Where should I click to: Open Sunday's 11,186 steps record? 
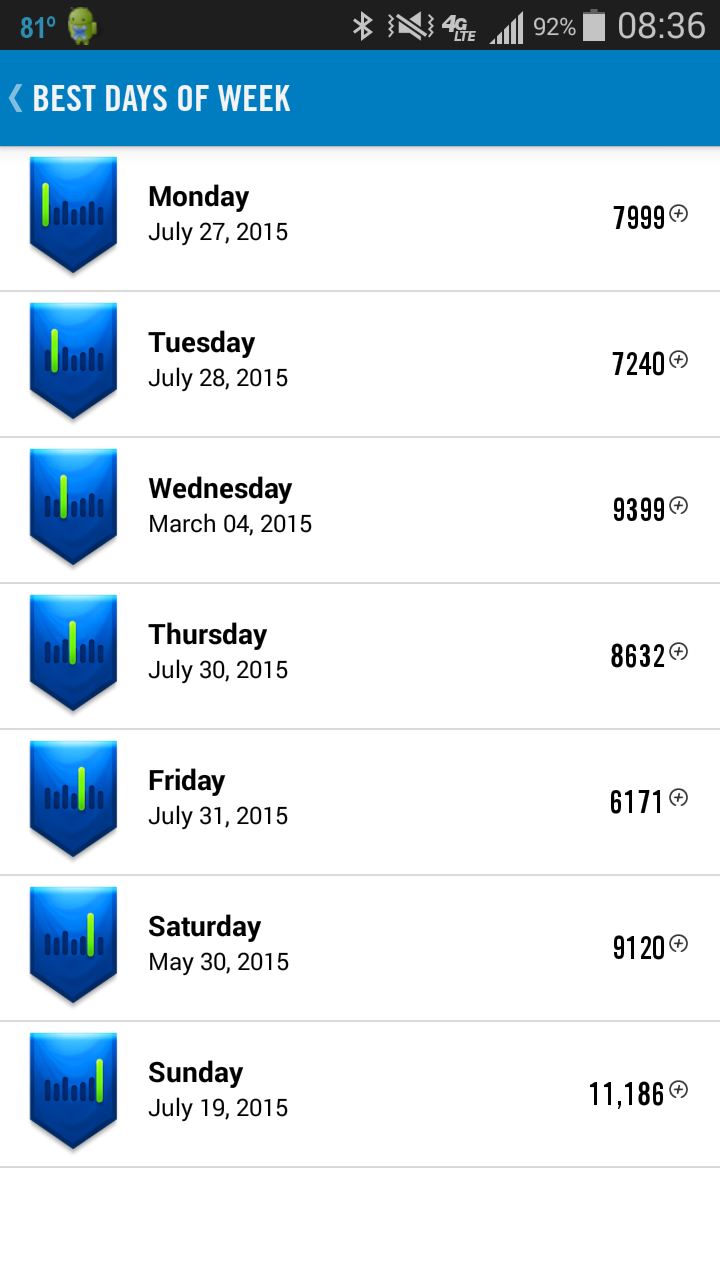pos(360,1095)
